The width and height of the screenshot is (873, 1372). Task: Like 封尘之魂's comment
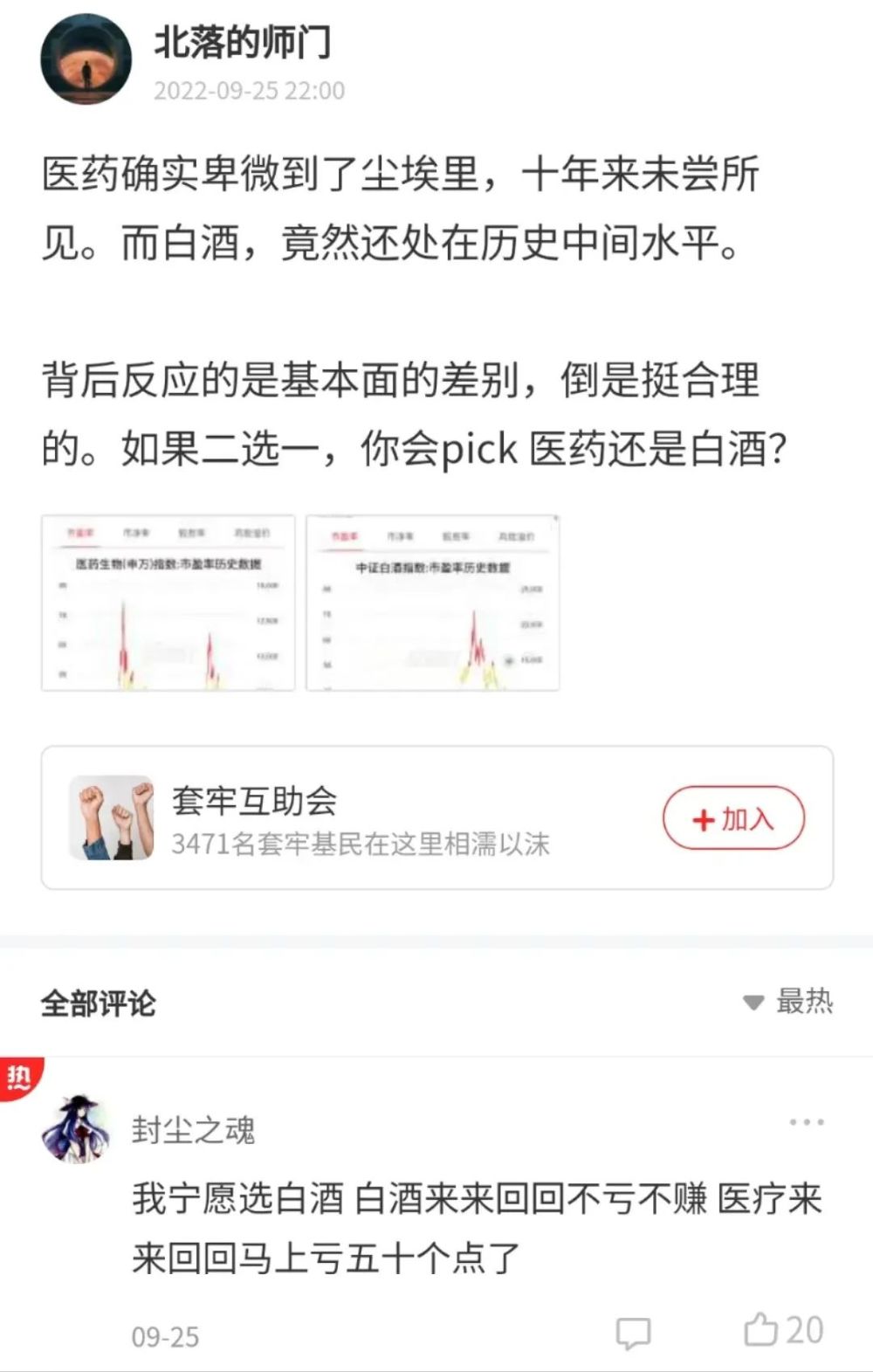[x=783, y=1330]
